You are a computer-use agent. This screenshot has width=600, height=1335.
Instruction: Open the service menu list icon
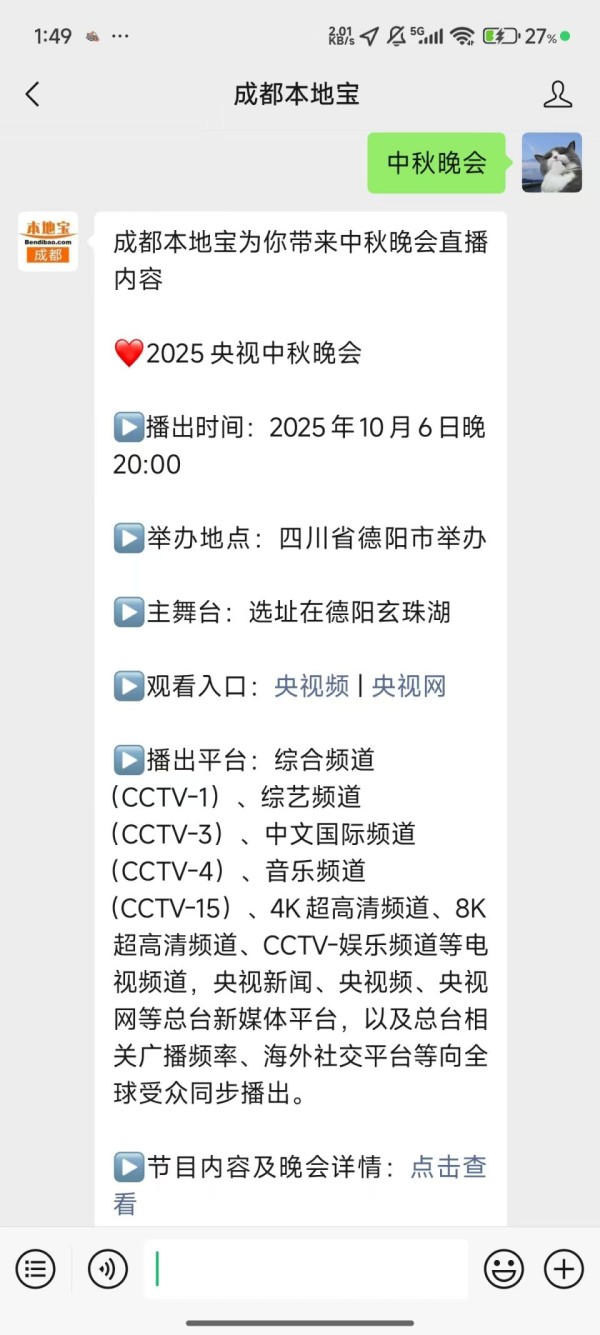[35, 1269]
